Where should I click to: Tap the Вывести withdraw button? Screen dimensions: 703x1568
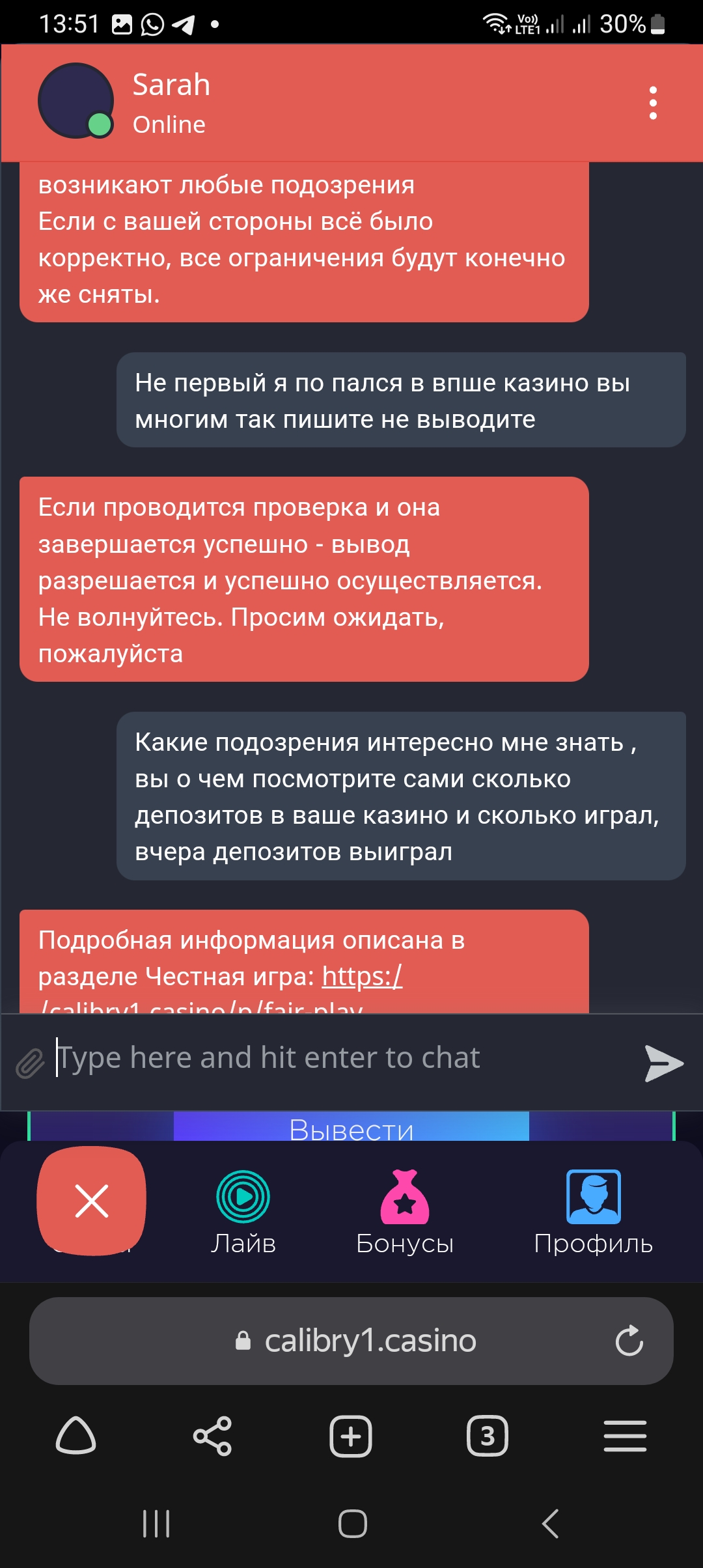[351, 1128]
